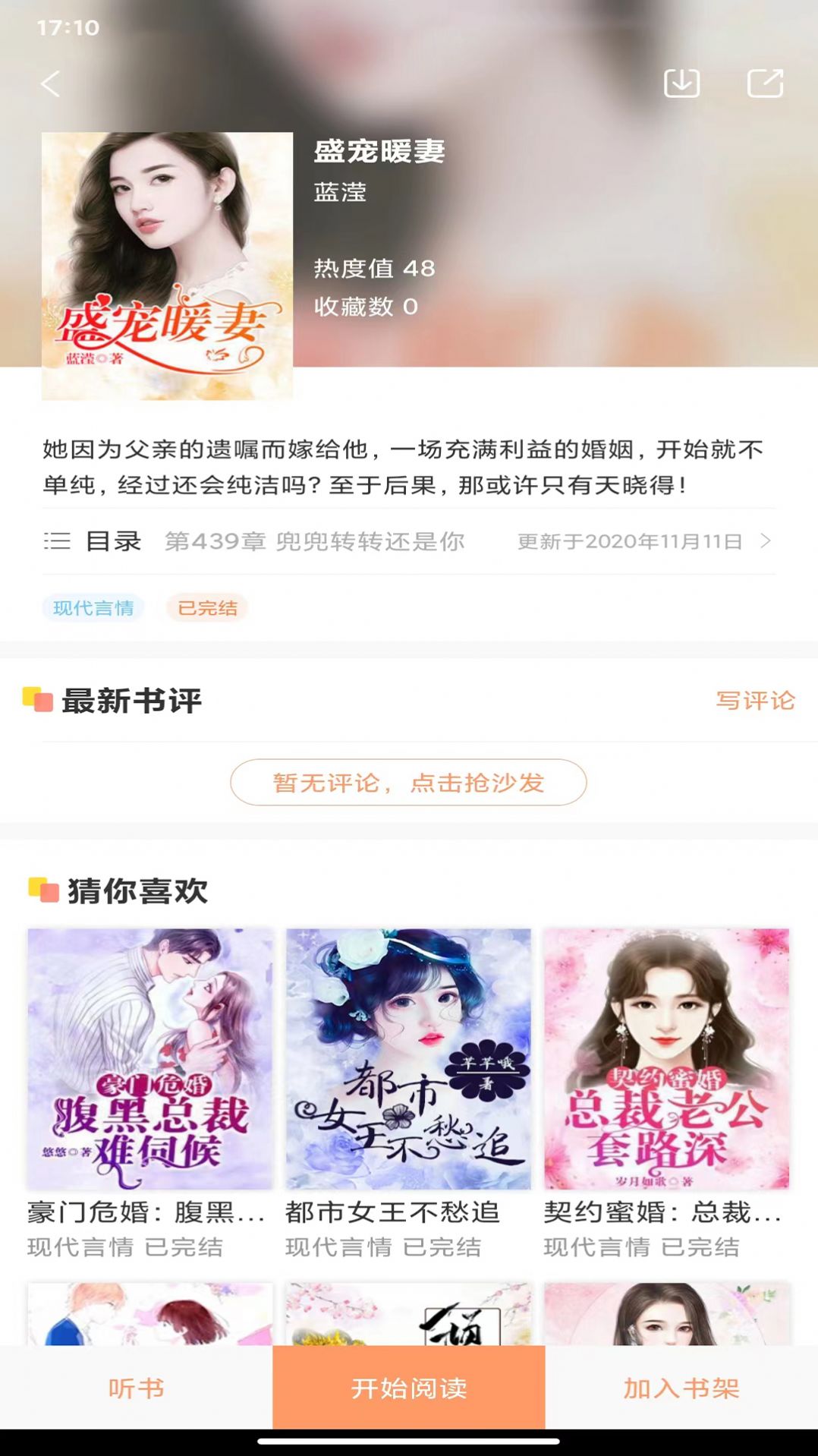Viewport: 818px width, 1456px height.
Task: Select the 现代言情 tag chip
Action: click(x=93, y=608)
